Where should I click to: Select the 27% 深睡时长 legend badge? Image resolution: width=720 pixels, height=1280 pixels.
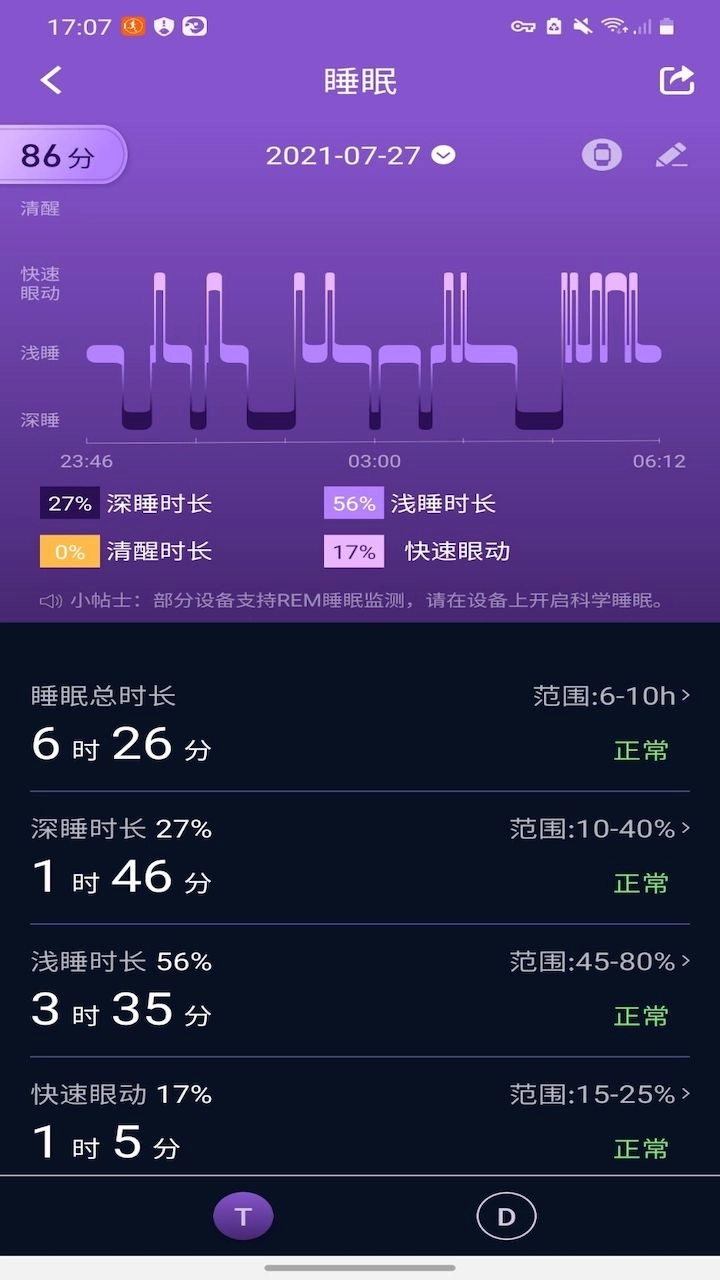pyautogui.click(x=67, y=502)
